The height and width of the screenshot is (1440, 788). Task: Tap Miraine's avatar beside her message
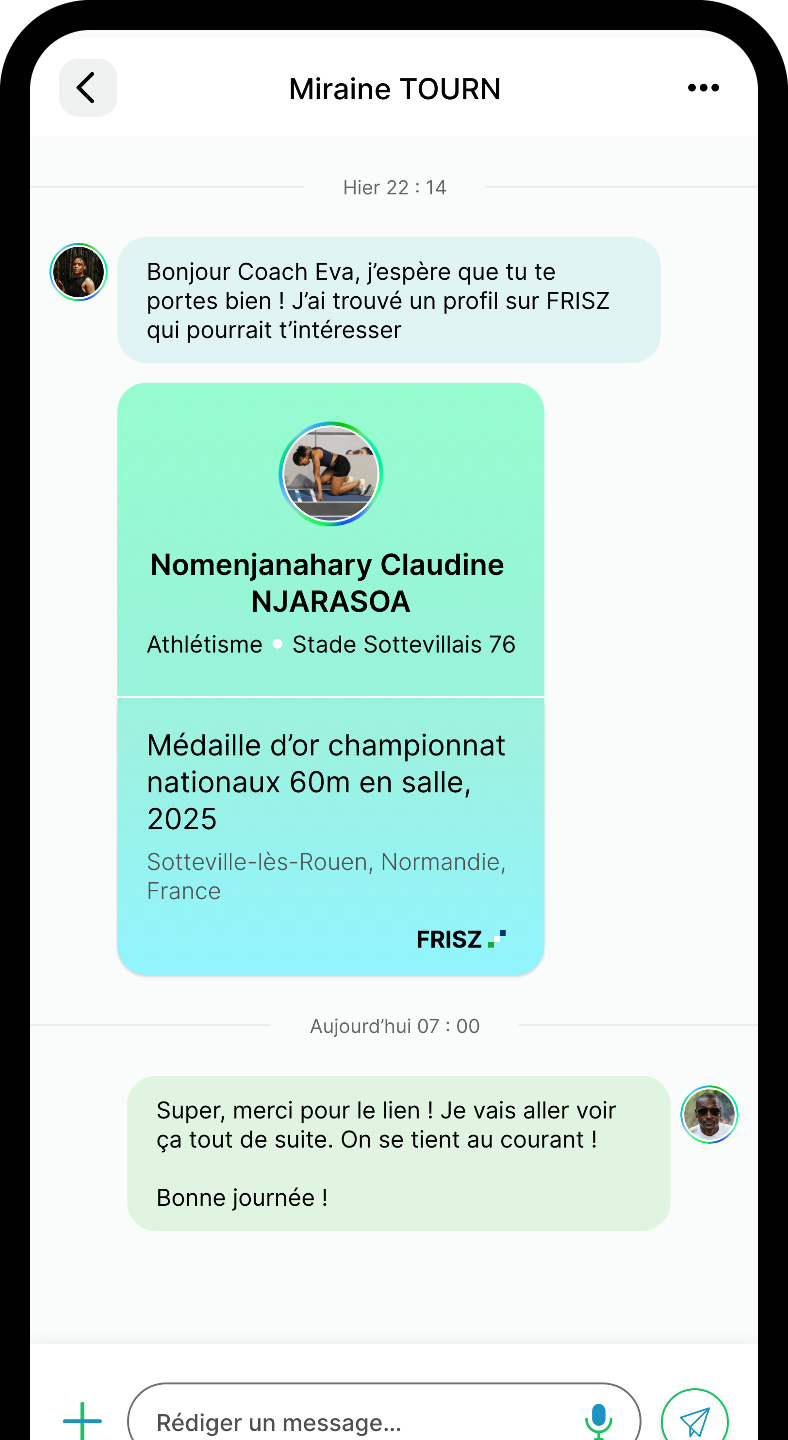click(x=79, y=272)
